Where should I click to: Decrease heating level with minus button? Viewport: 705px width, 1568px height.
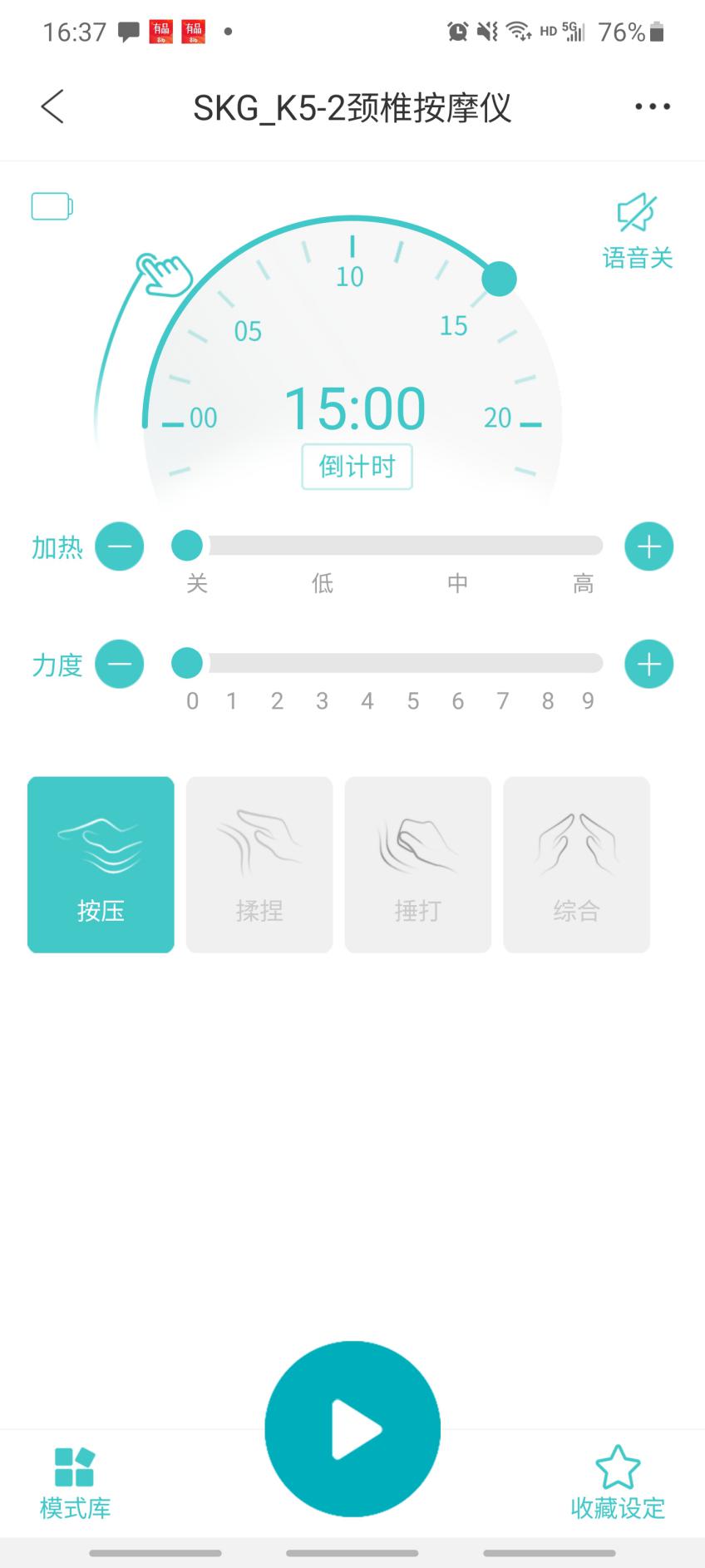(119, 546)
